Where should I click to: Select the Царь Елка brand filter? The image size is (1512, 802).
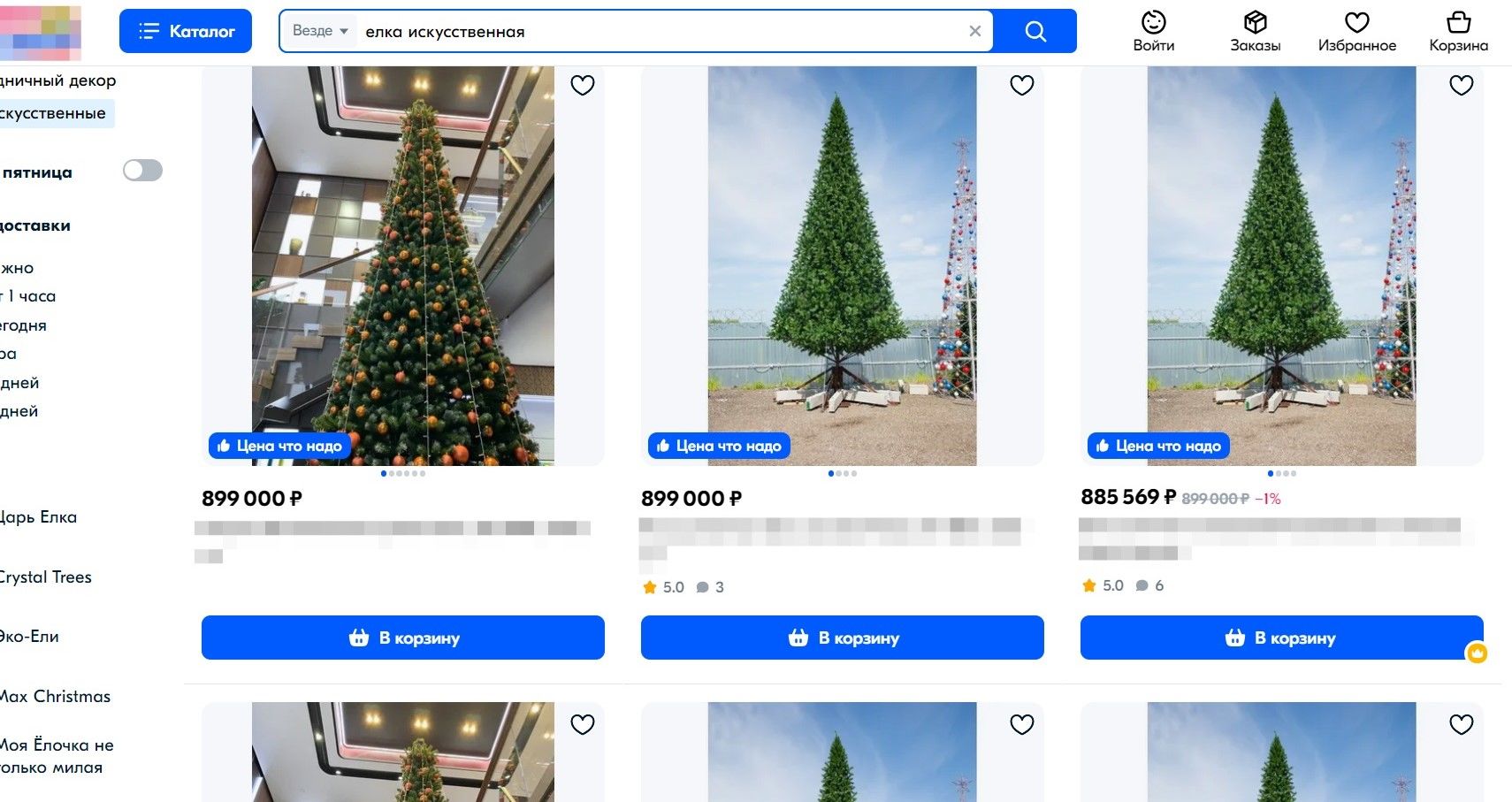(x=39, y=517)
